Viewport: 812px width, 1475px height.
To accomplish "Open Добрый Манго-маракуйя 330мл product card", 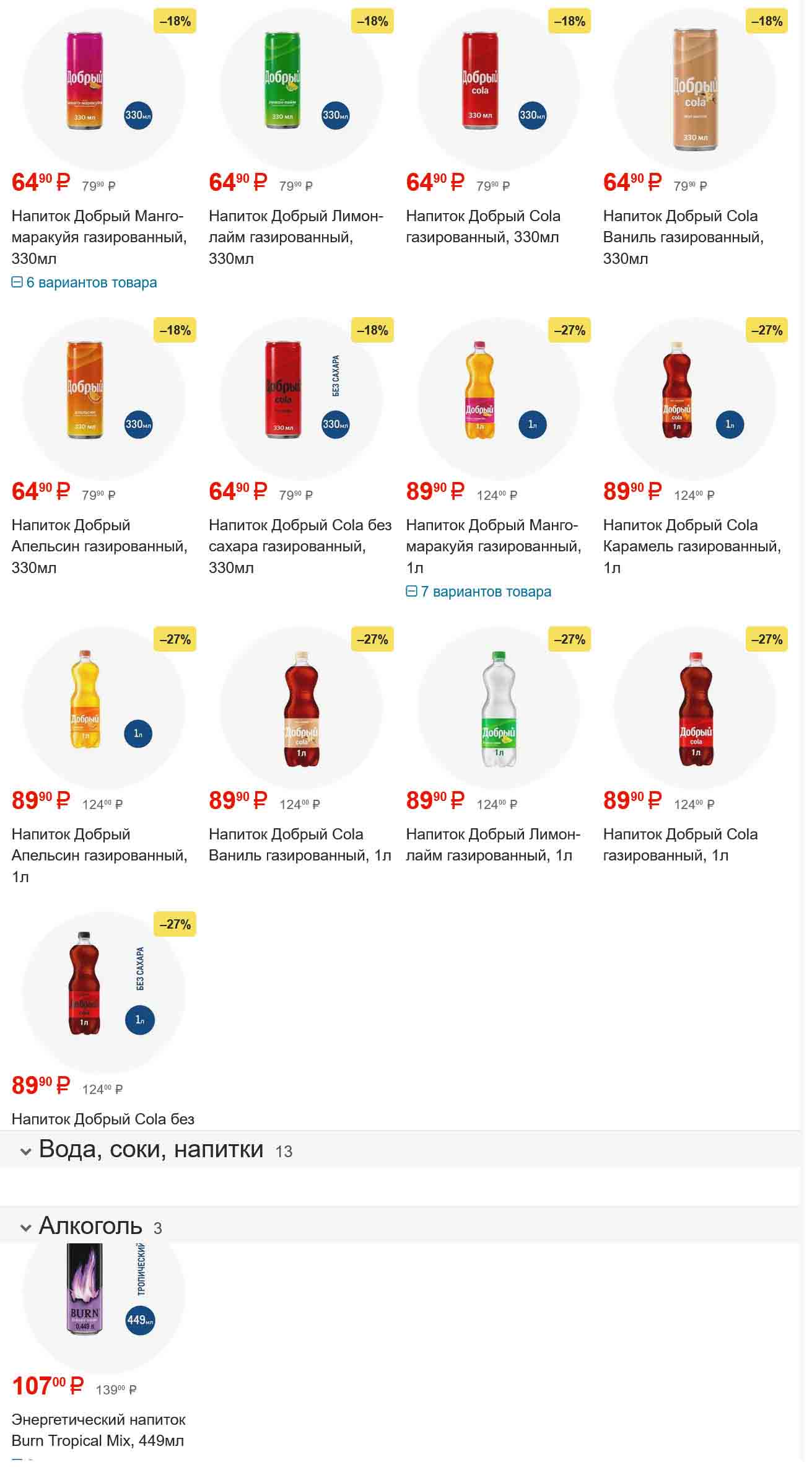I will pyautogui.click(x=99, y=237).
